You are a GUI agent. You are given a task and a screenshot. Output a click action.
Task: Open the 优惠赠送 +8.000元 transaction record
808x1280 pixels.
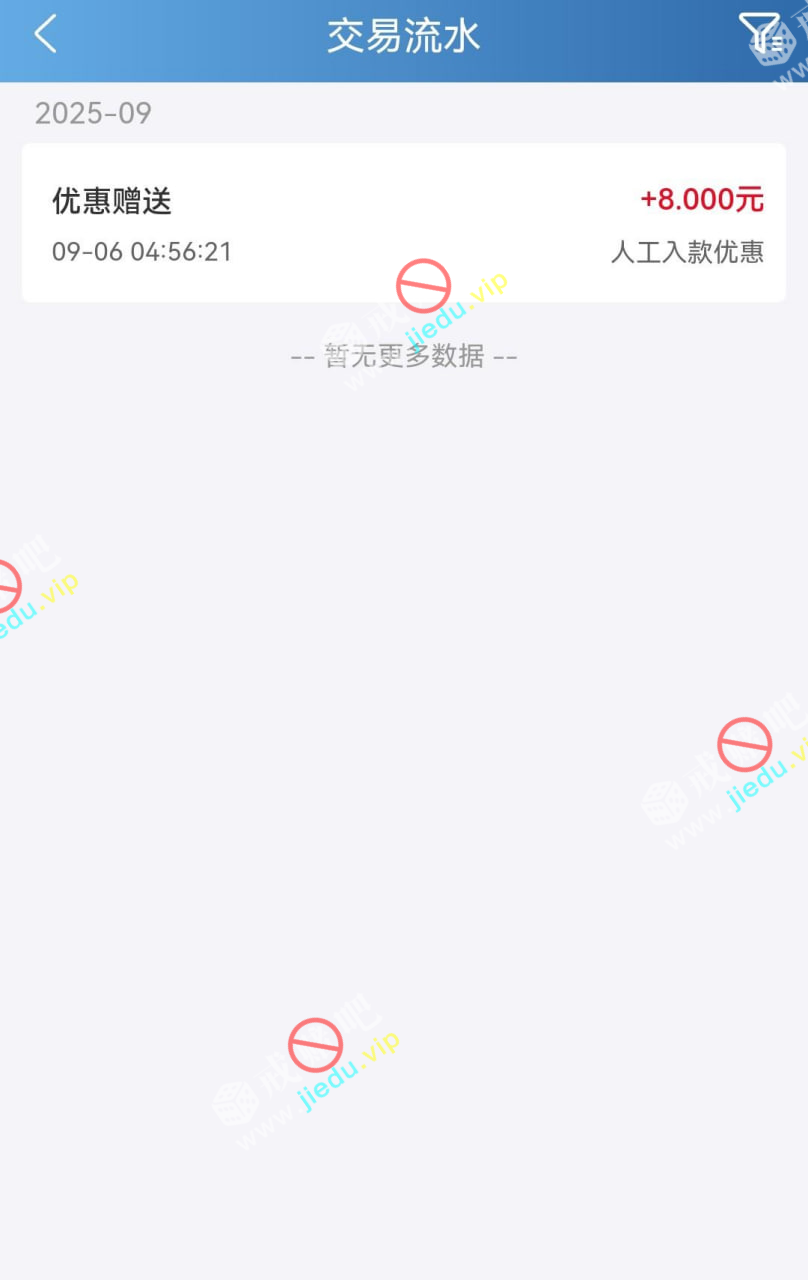tap(404, 223)
